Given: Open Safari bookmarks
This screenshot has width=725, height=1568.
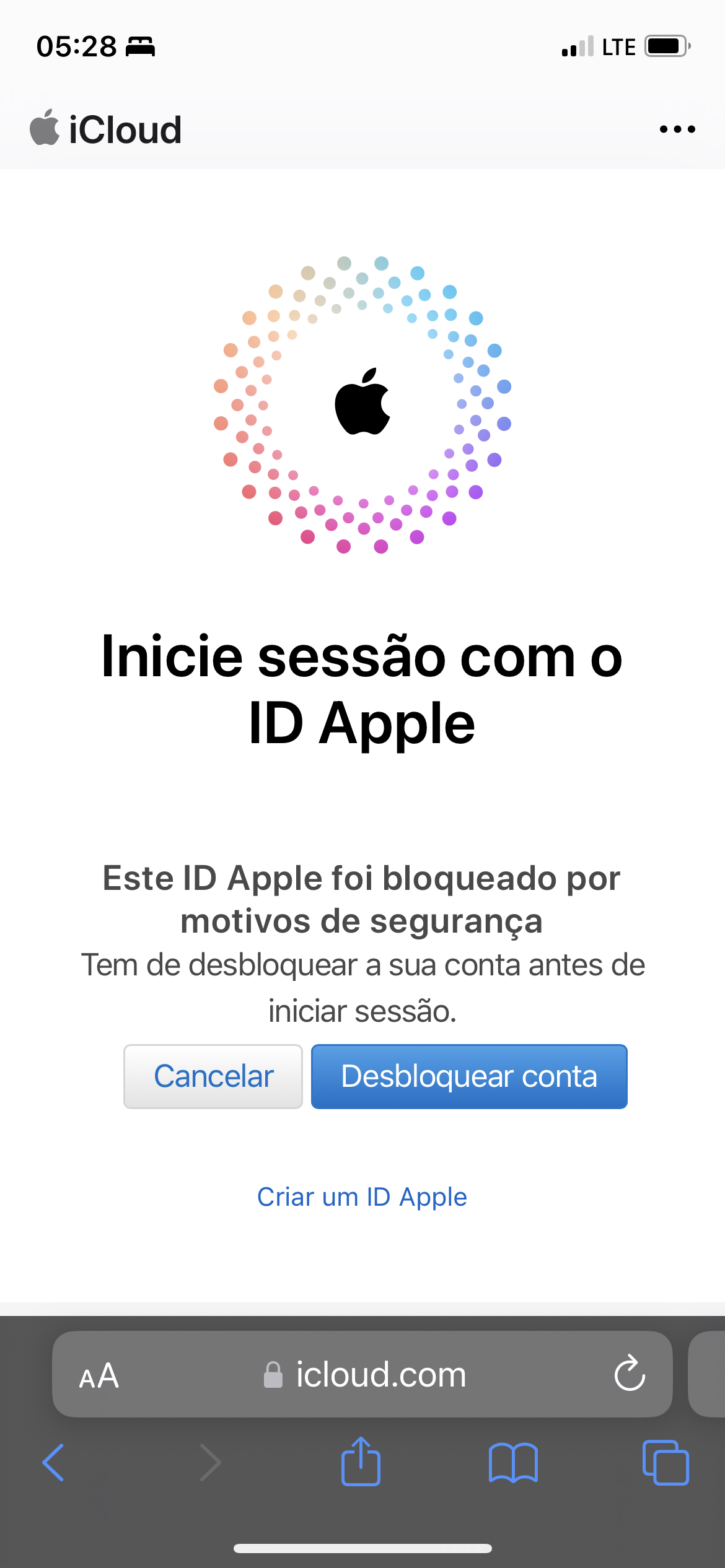Looking at the screenshot, I should tap(513, 1463).
